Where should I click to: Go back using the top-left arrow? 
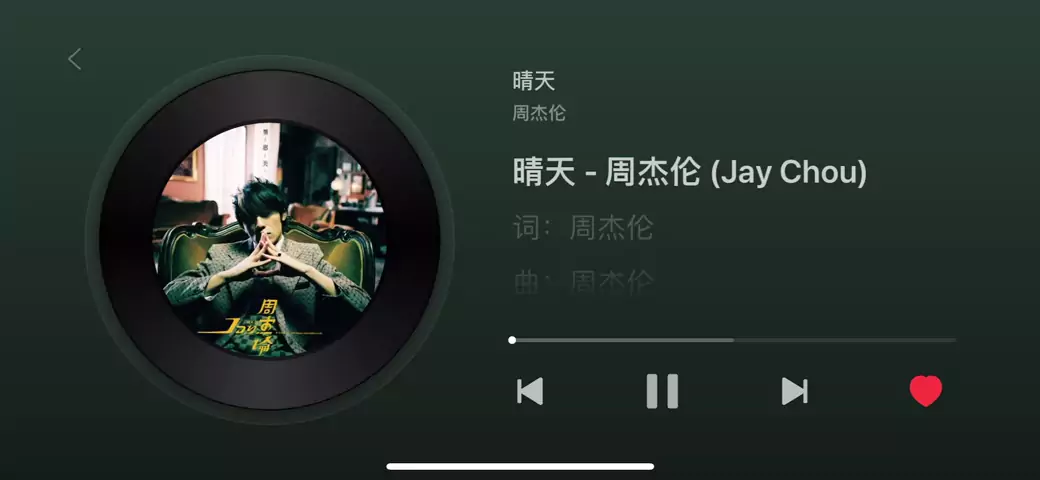pyautogui.click(x=74, y=59)
